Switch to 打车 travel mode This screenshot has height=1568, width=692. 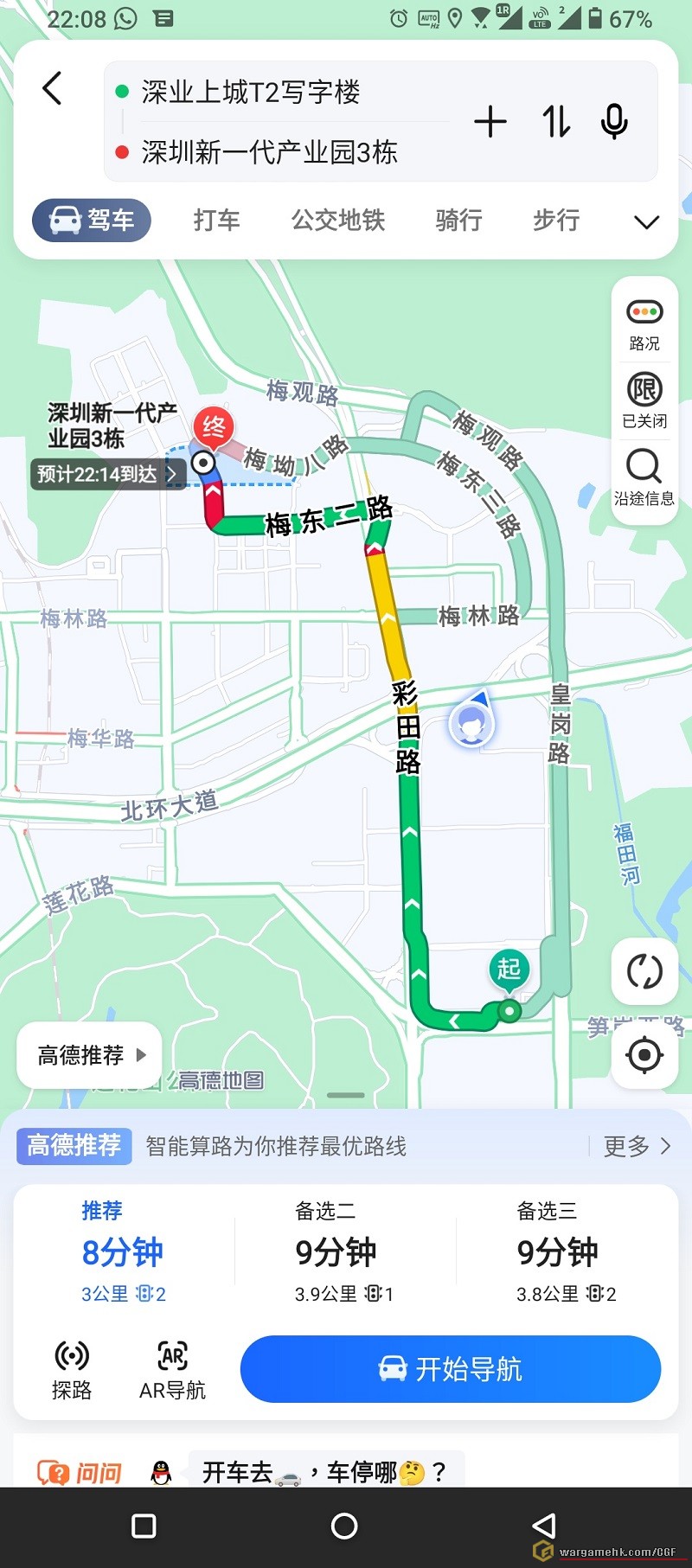click(216, 221)
